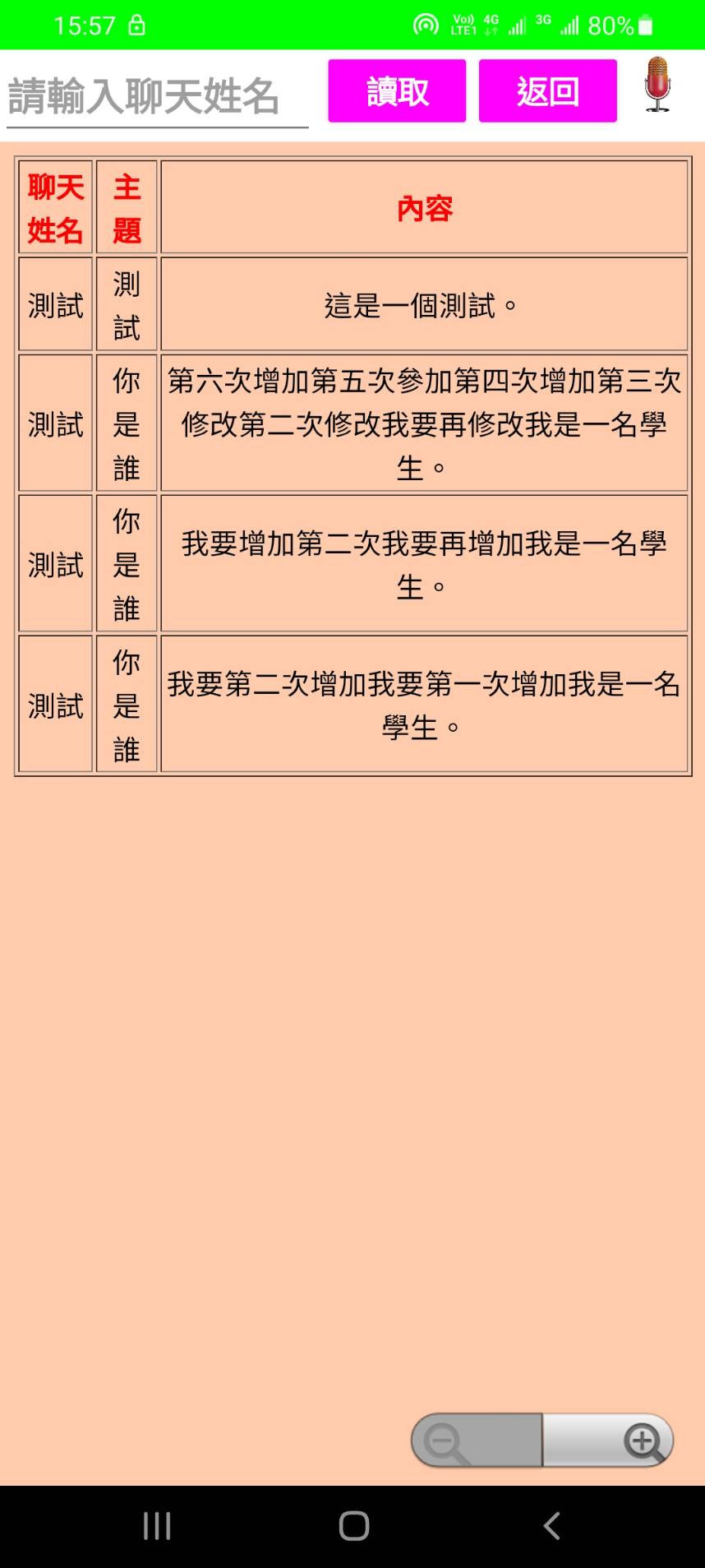Go back using the system back button
The image size is (705, 1568).
pyautogui.click(x=551, y=1526)
